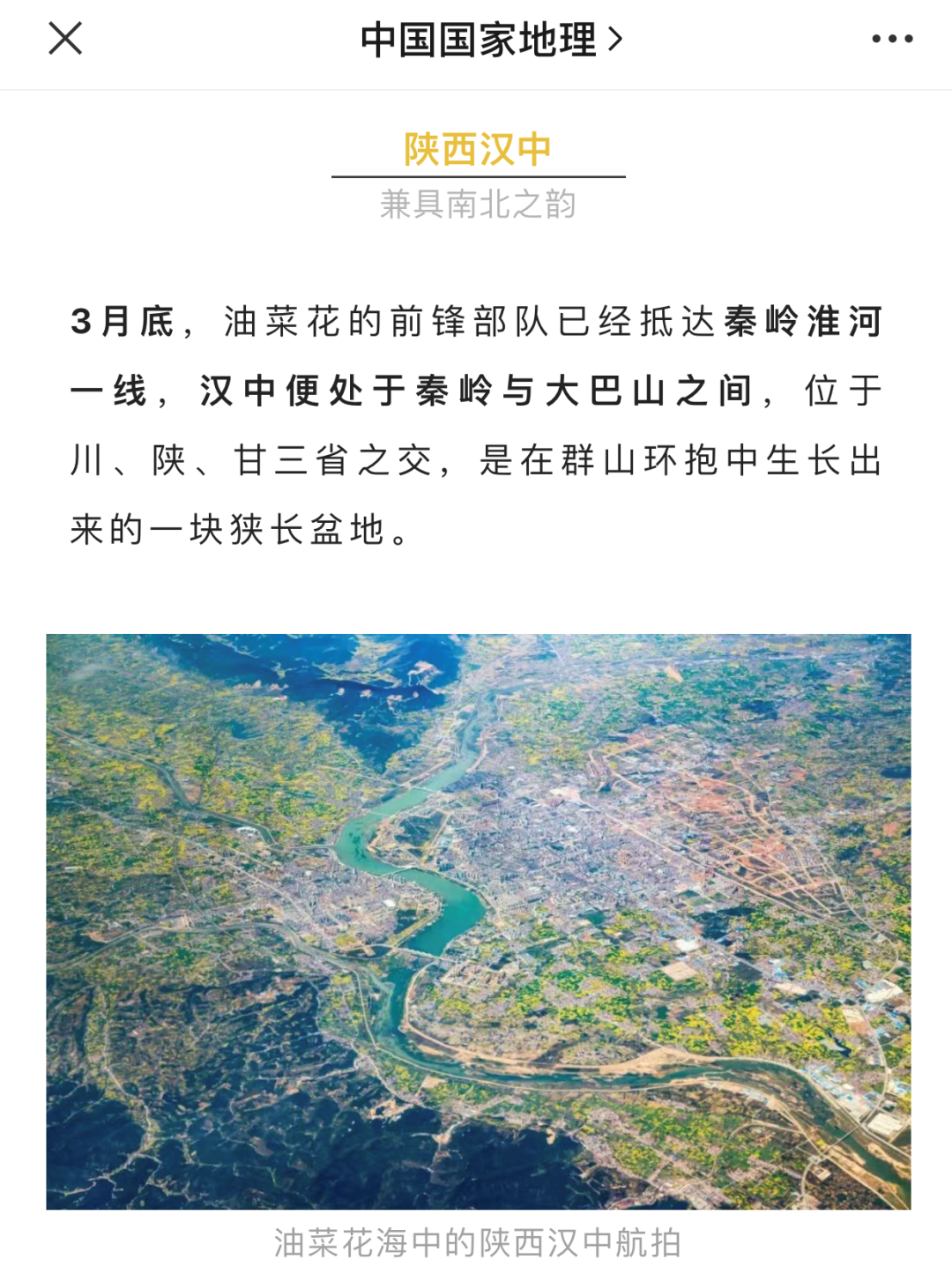View the Hanzhong aerial photo full screen

point(478,920)
